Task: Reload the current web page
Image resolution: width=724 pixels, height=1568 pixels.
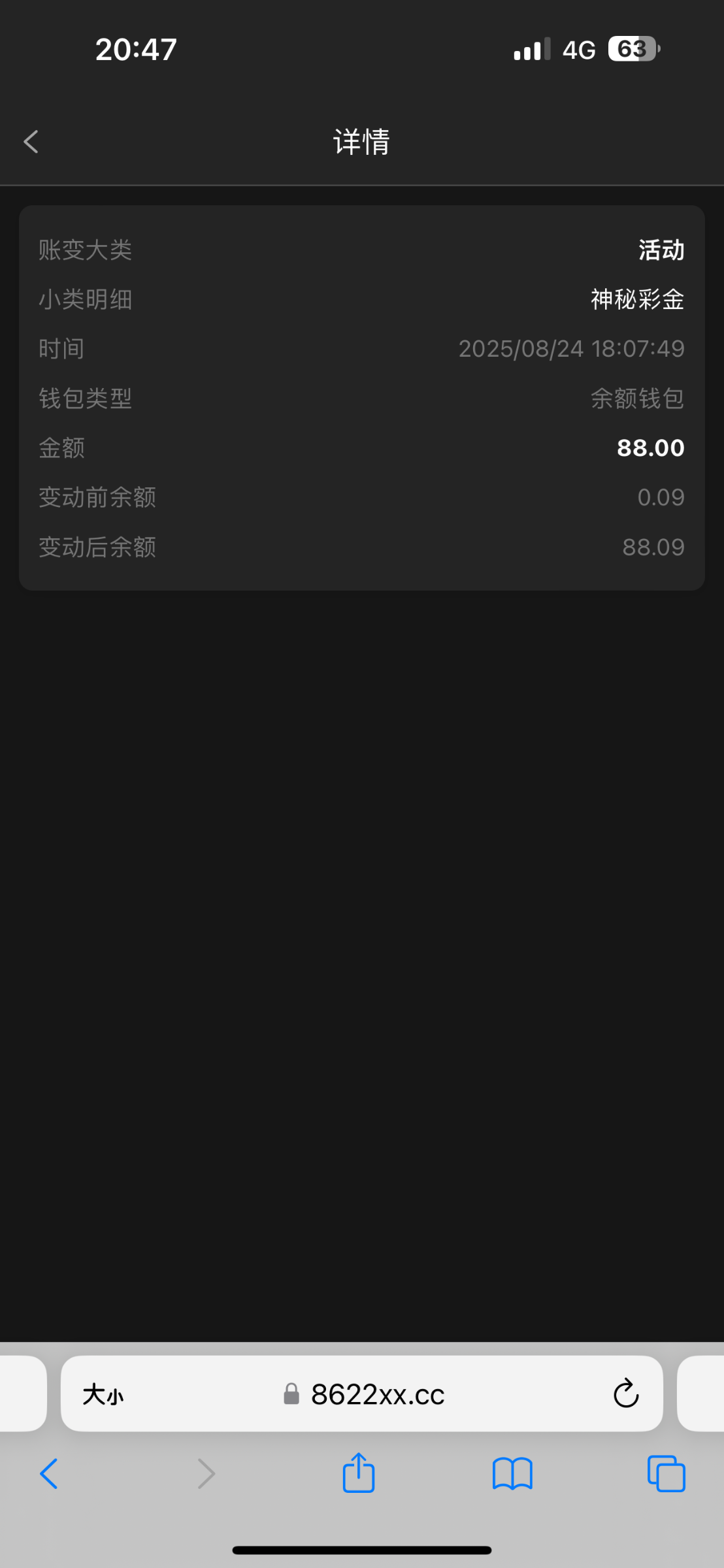Action: (625, 1395)
